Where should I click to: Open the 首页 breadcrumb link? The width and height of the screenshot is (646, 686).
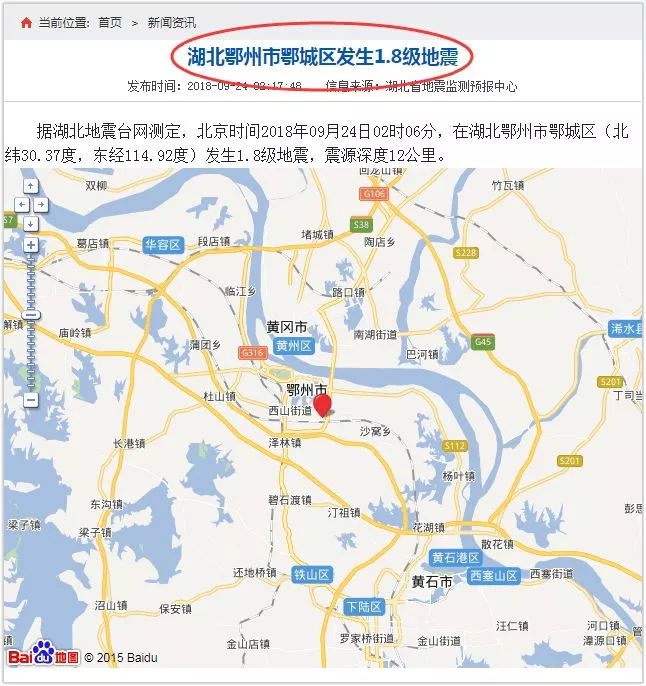coord(109,22)
